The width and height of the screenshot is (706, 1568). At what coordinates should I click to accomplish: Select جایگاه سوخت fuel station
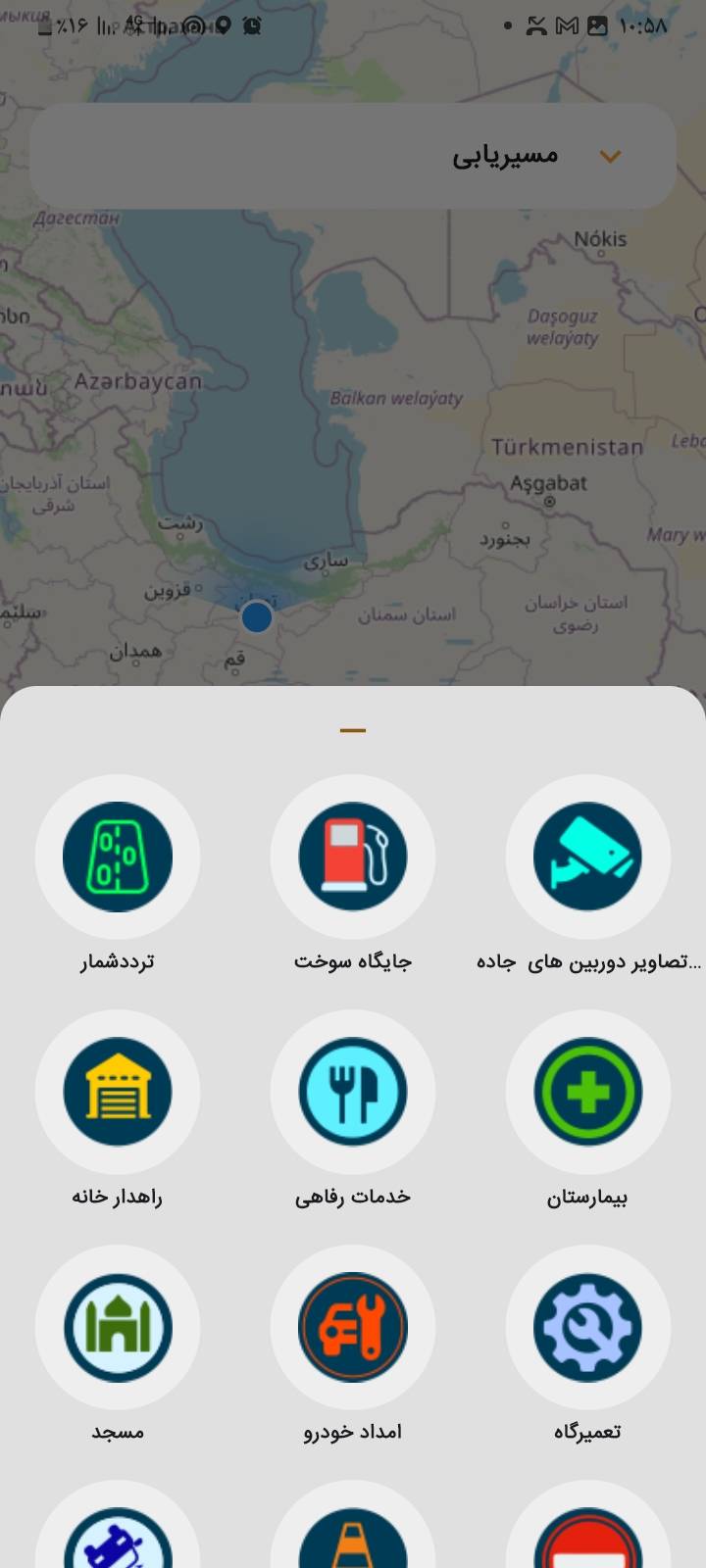point(353,857)
